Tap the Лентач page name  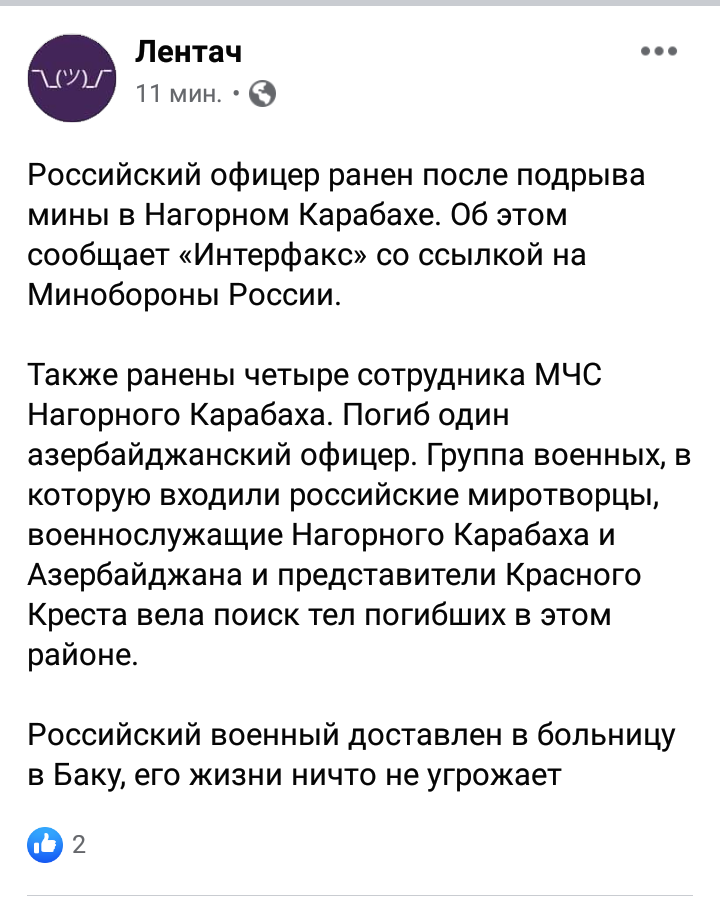(x=187, y=51)
